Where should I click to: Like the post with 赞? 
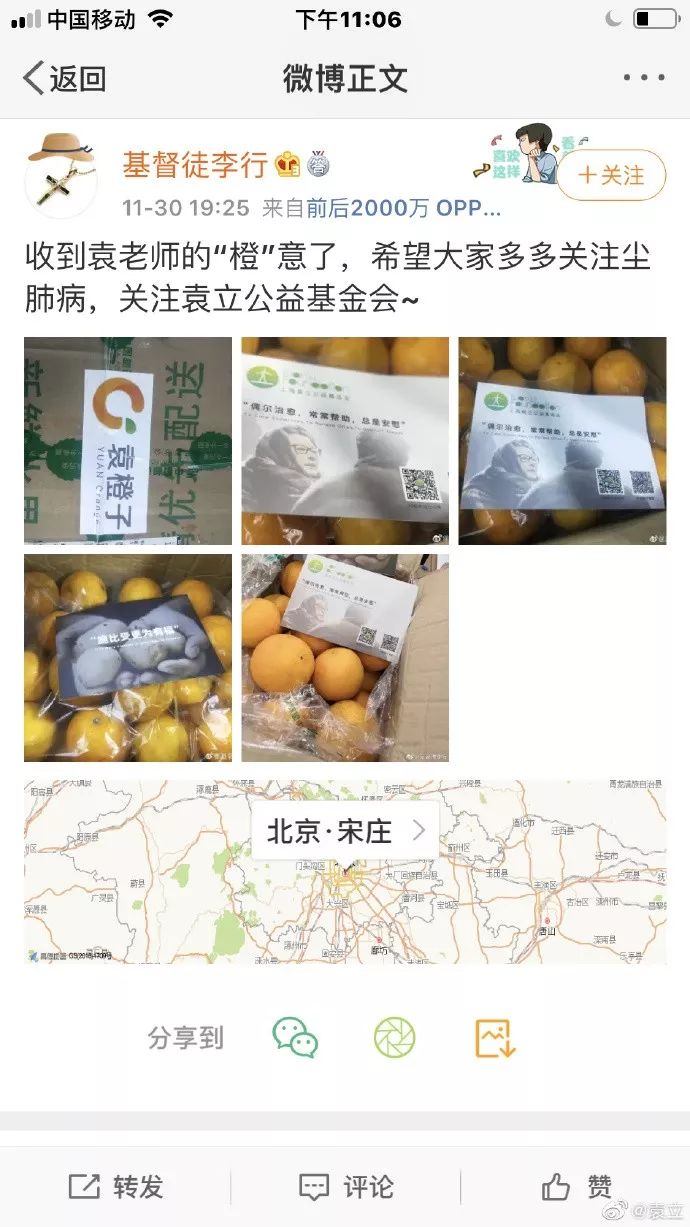(x=576, y=1187)
